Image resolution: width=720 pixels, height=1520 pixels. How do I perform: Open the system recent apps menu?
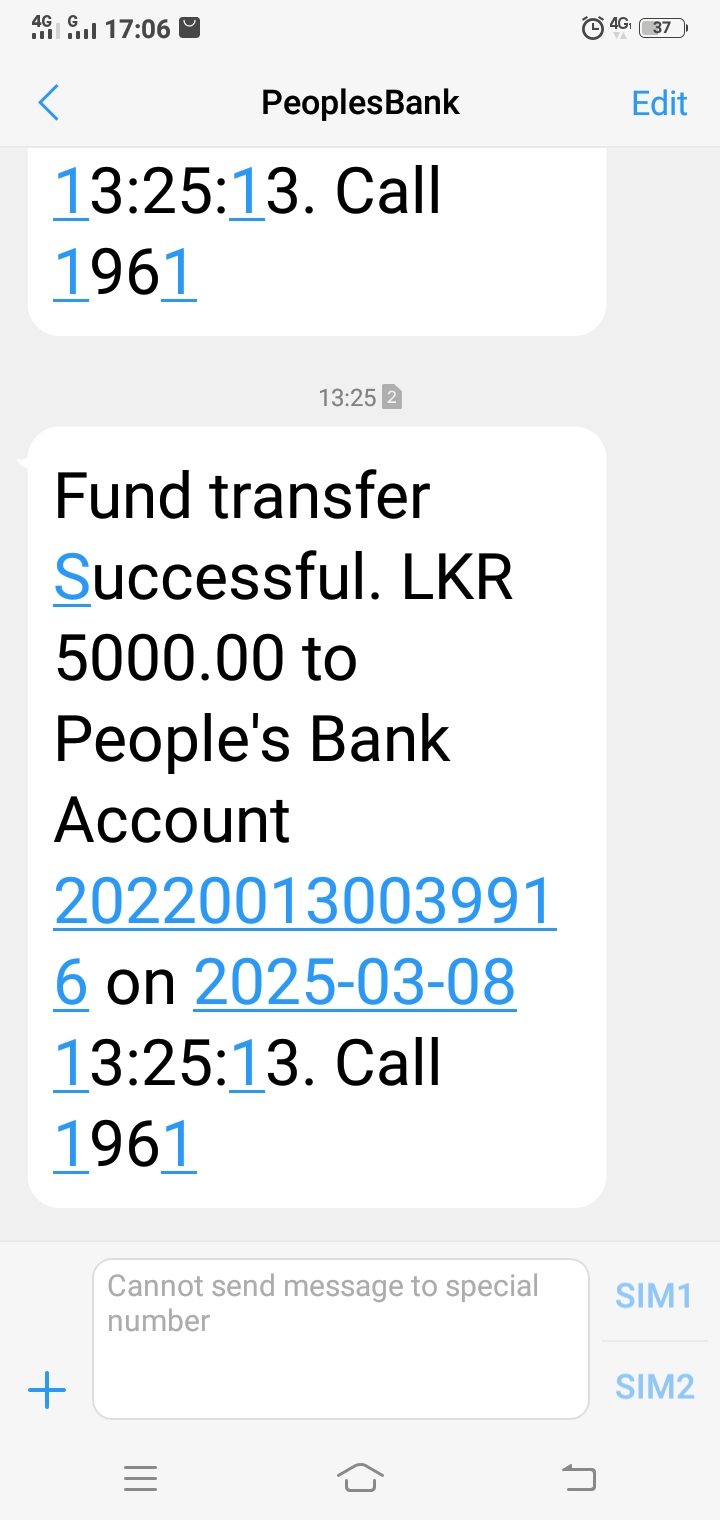pos(140,1478)
